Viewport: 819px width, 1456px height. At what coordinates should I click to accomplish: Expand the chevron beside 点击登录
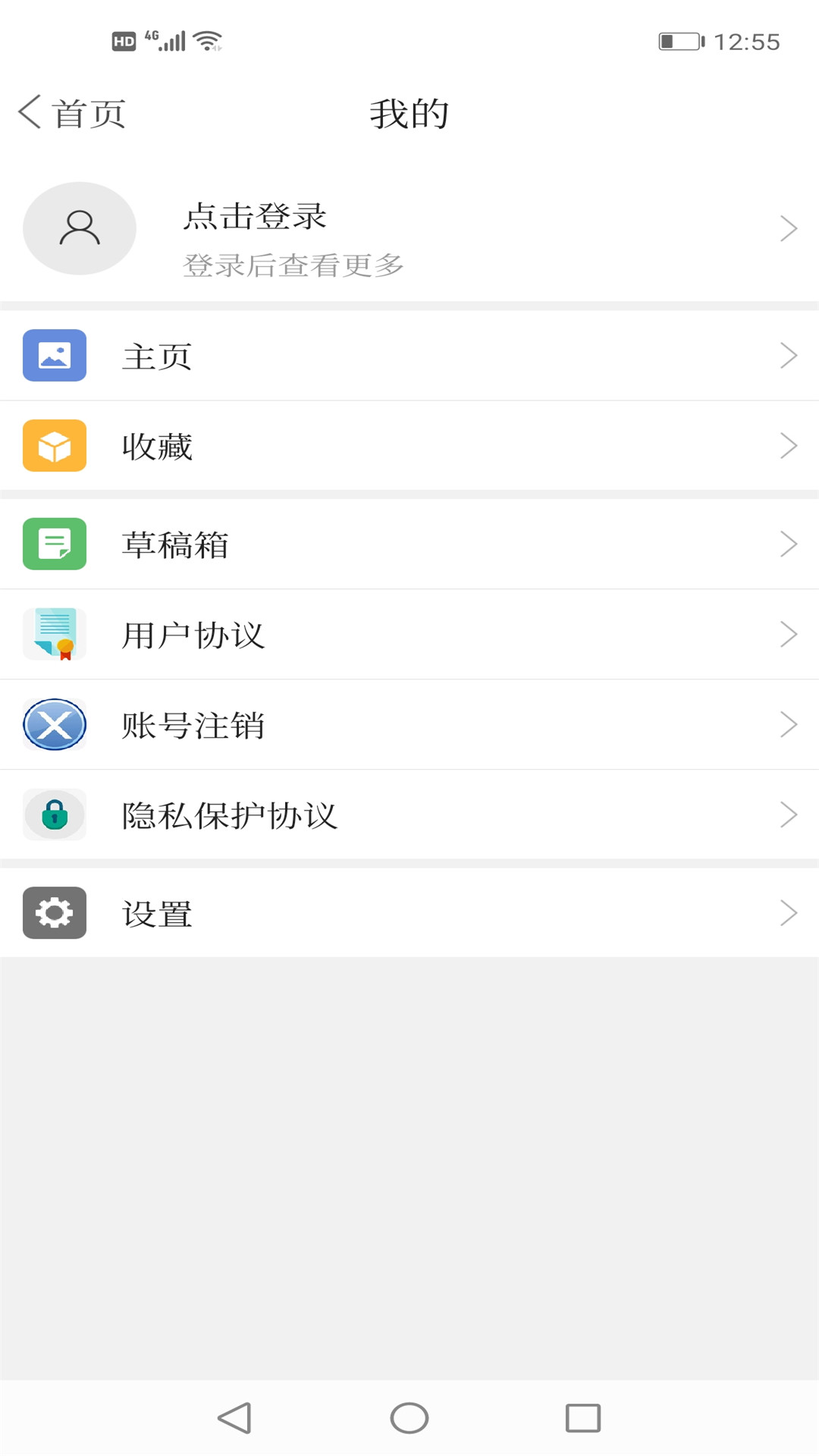789,227
